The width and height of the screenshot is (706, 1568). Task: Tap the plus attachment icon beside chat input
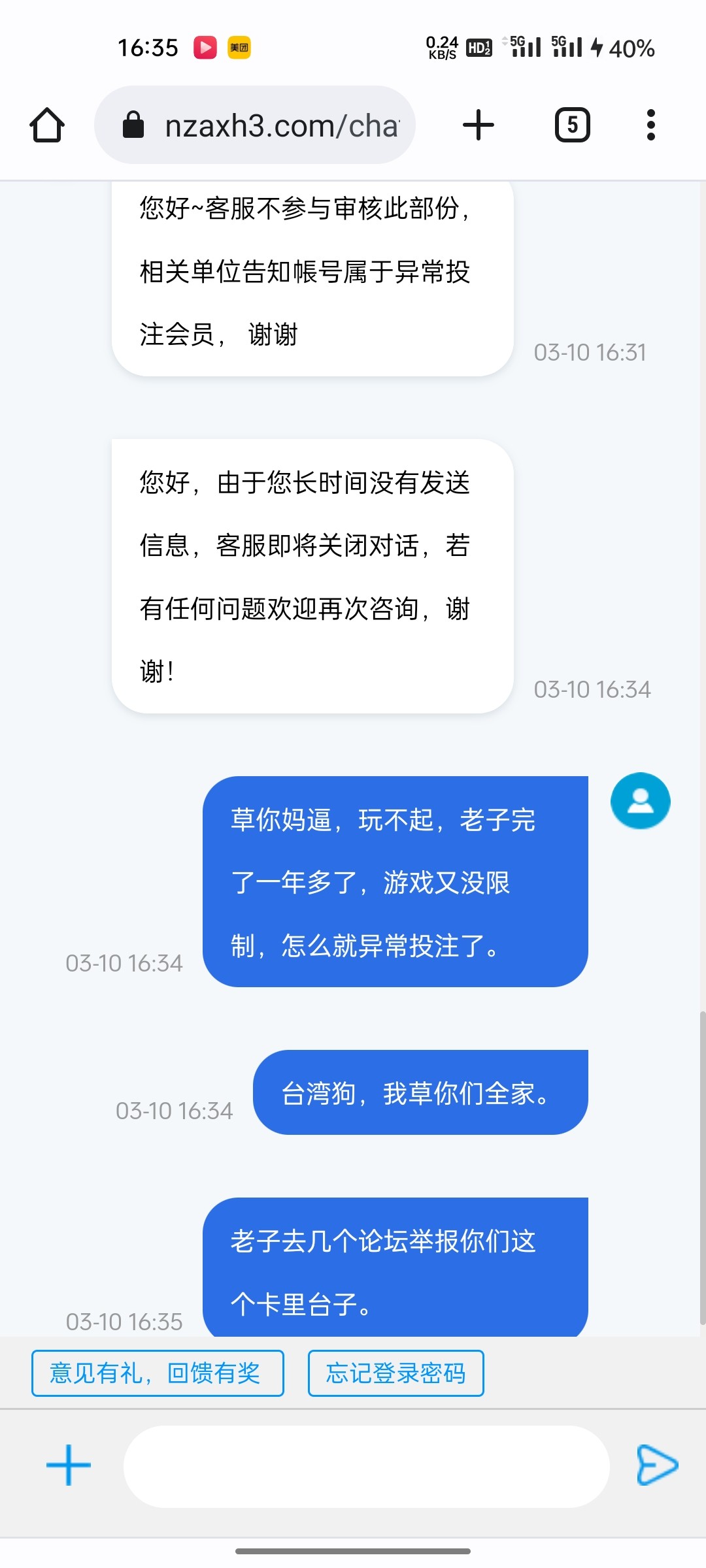[67, 1465]
